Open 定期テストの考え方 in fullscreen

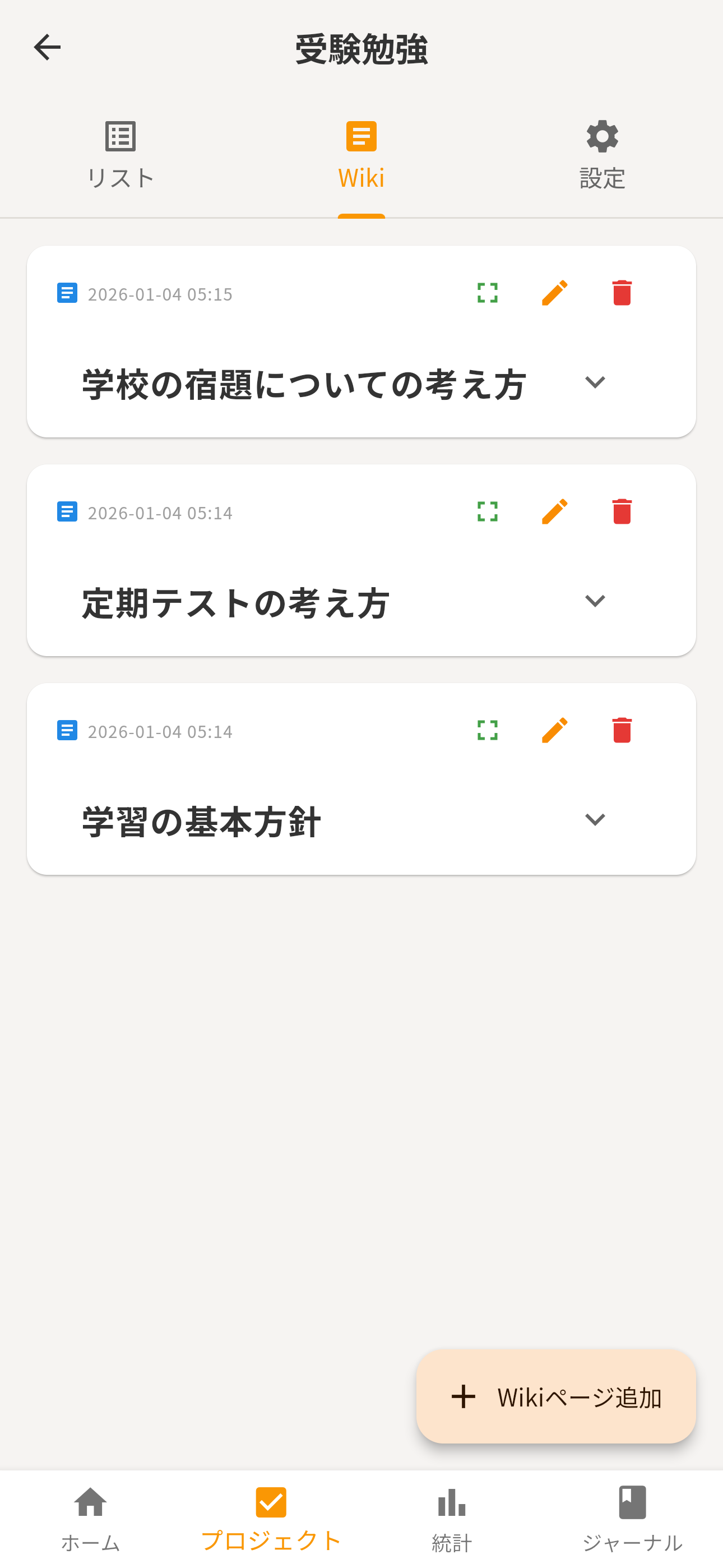click(x=487, y=512)
